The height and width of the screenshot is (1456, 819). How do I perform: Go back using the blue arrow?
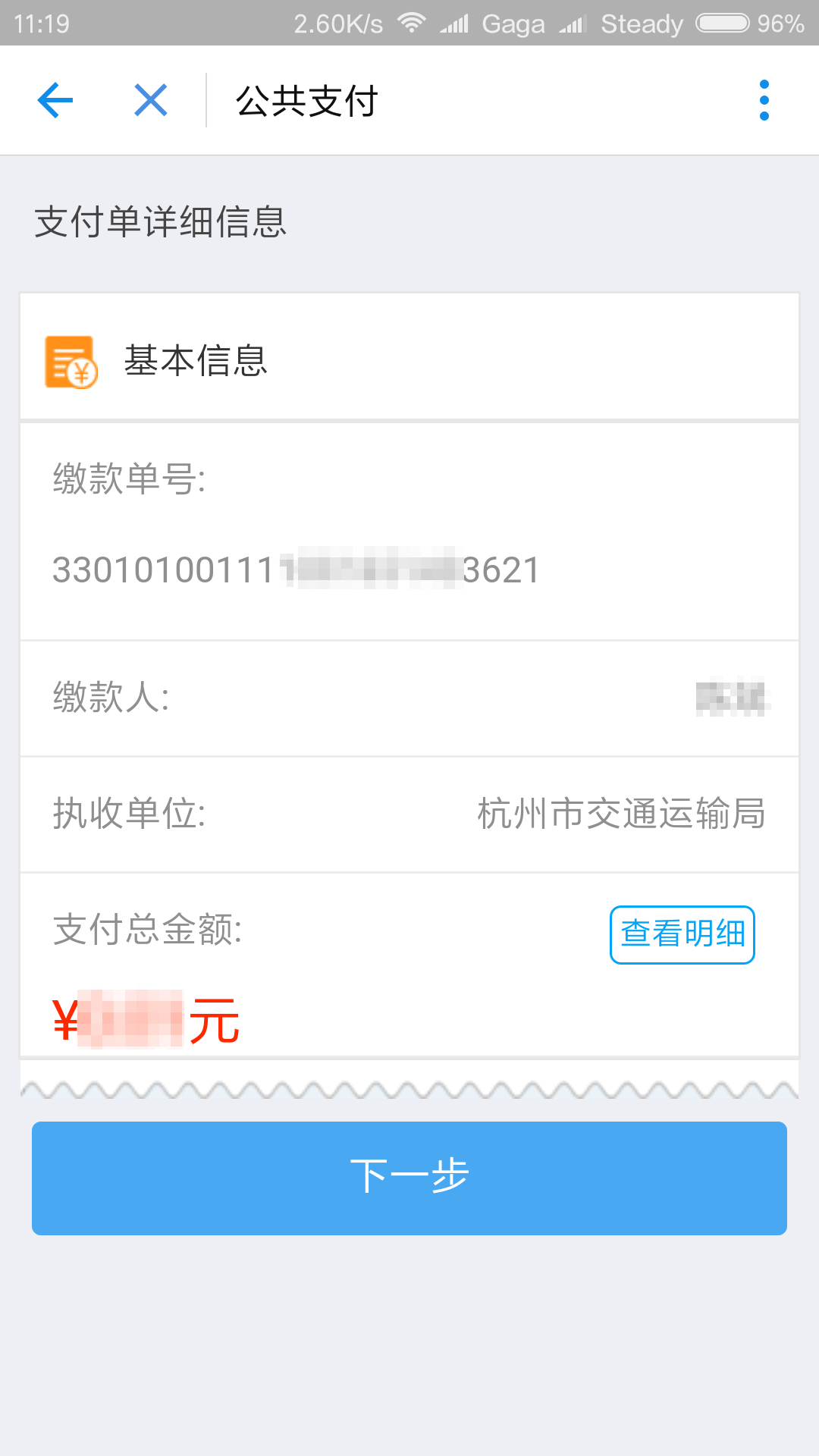click(x=55, y=100)
